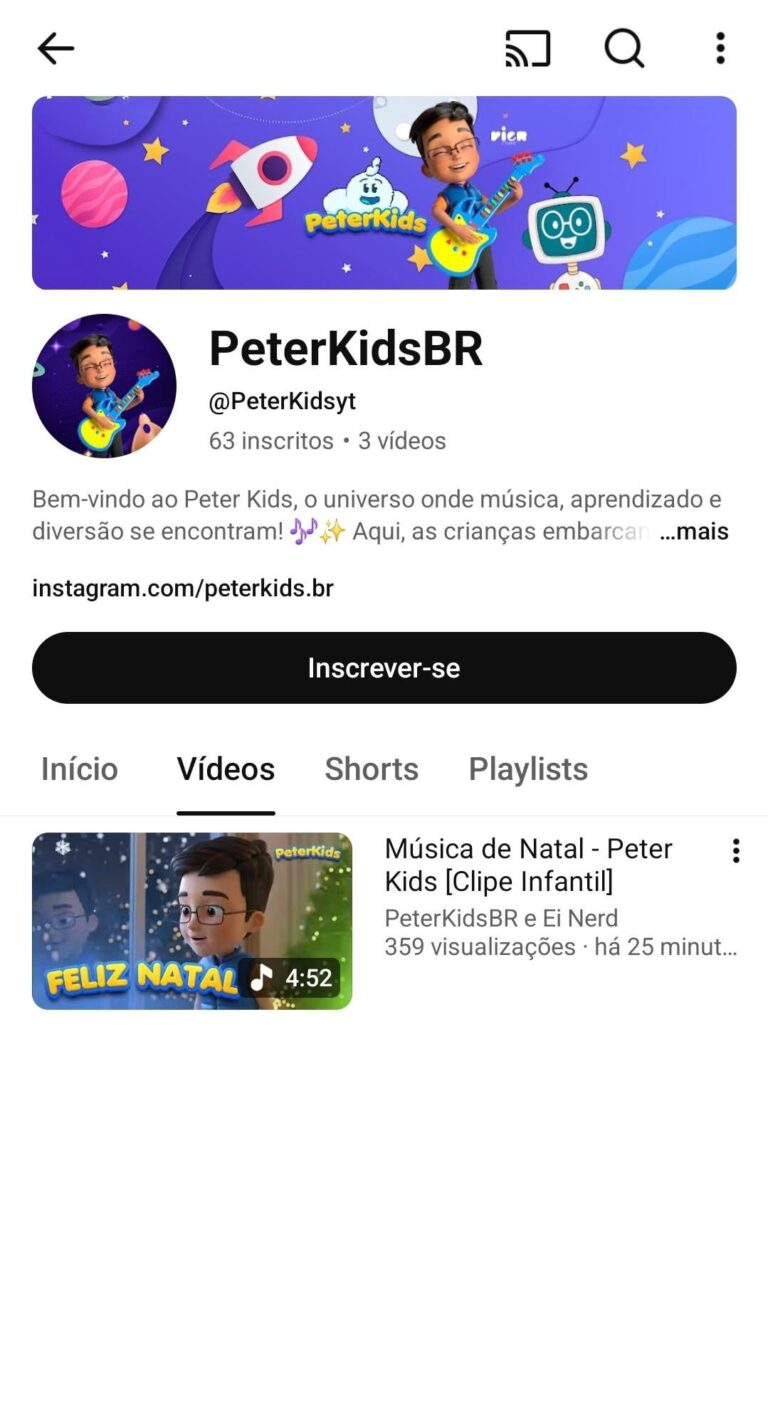The image size is (768, 1414).
Task: Open the cast to device icon
Action: coord(527,48)
